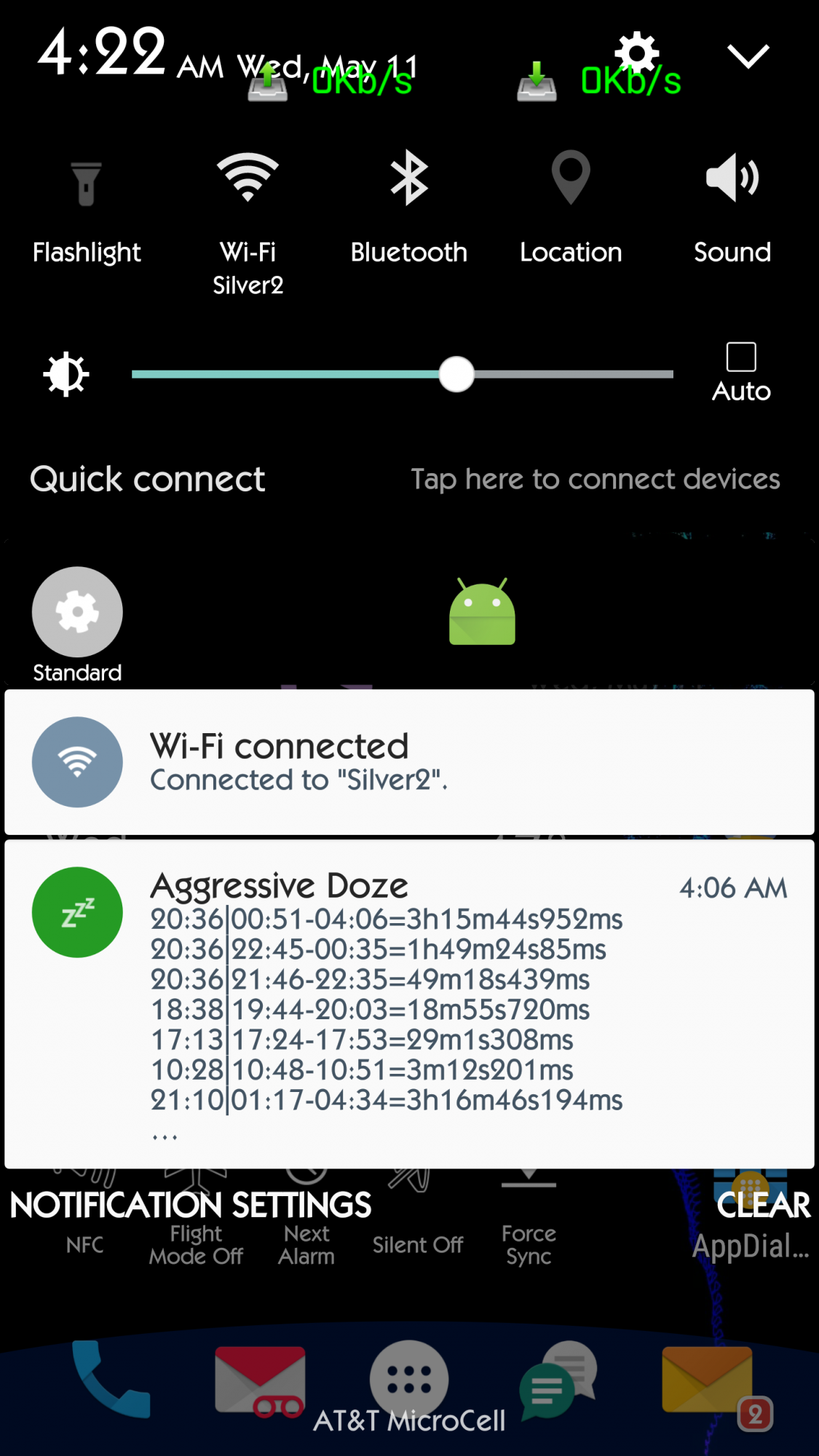Open the Aggressive Doze notification
The width and height of the screenshot is (819, 1456).
pyautogui.click(x=409, y=1004)
